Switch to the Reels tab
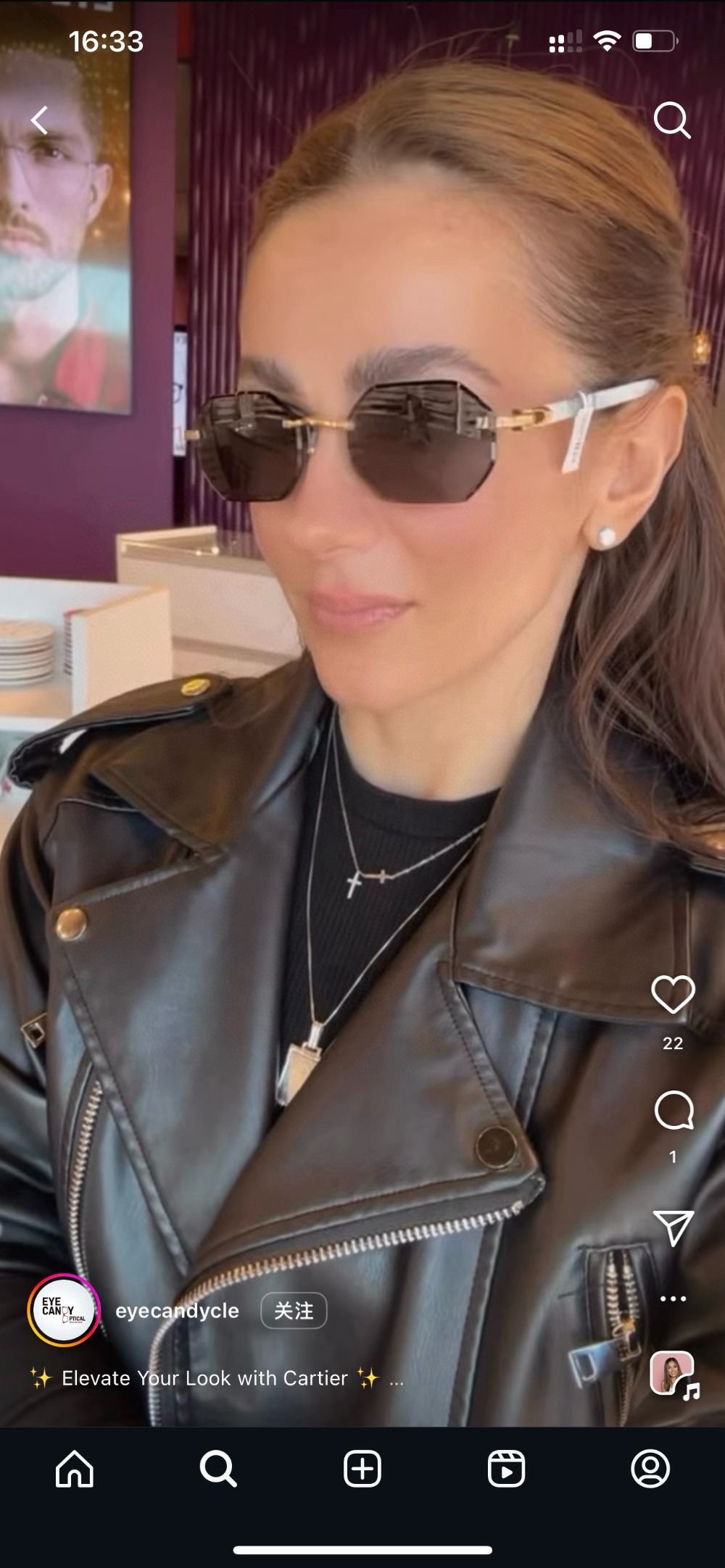Image resolution: width=725 pixels, height=1568 pixels. (506, 1469)
